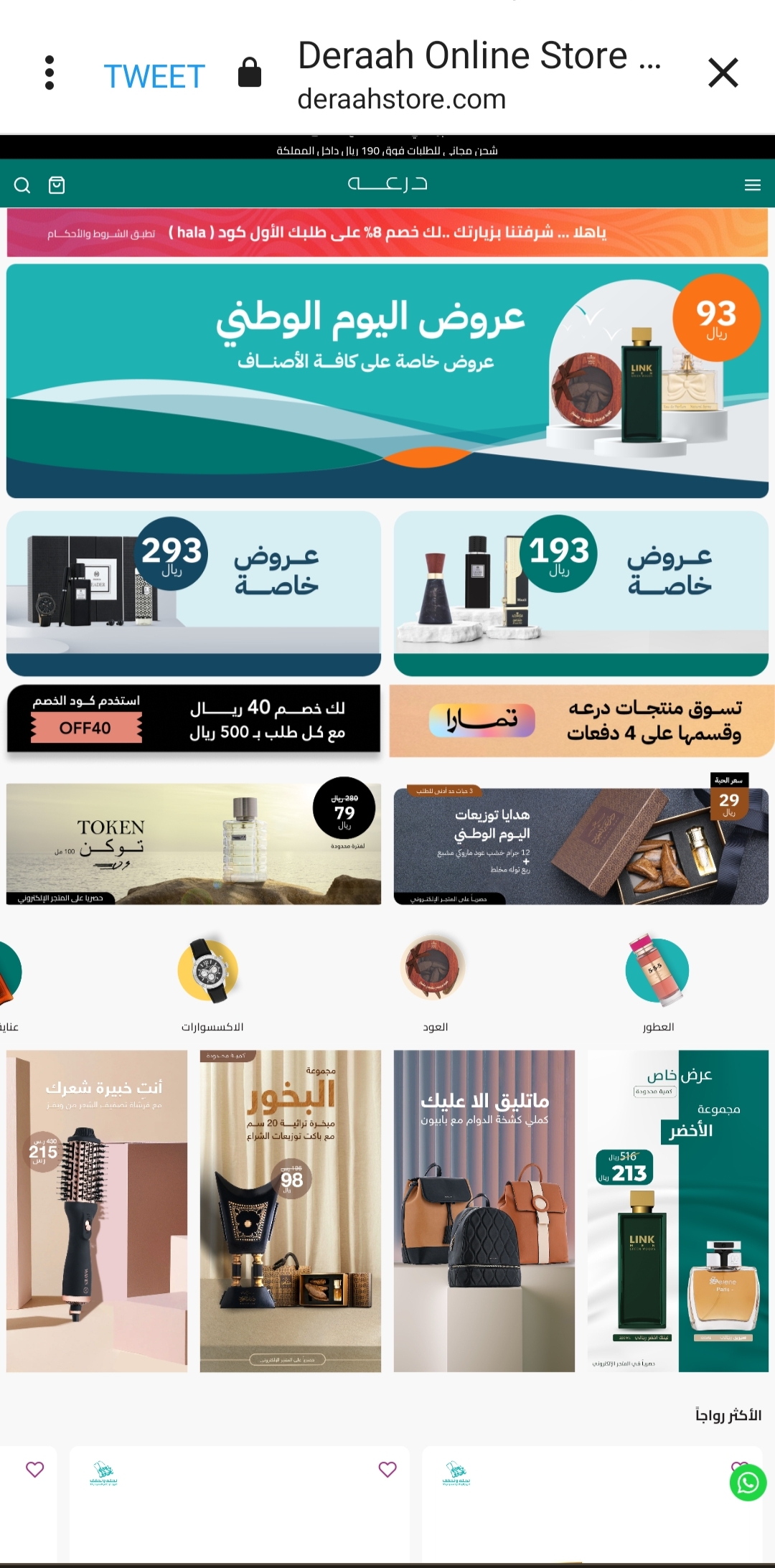Select the العود oud category

coord(435,982)
